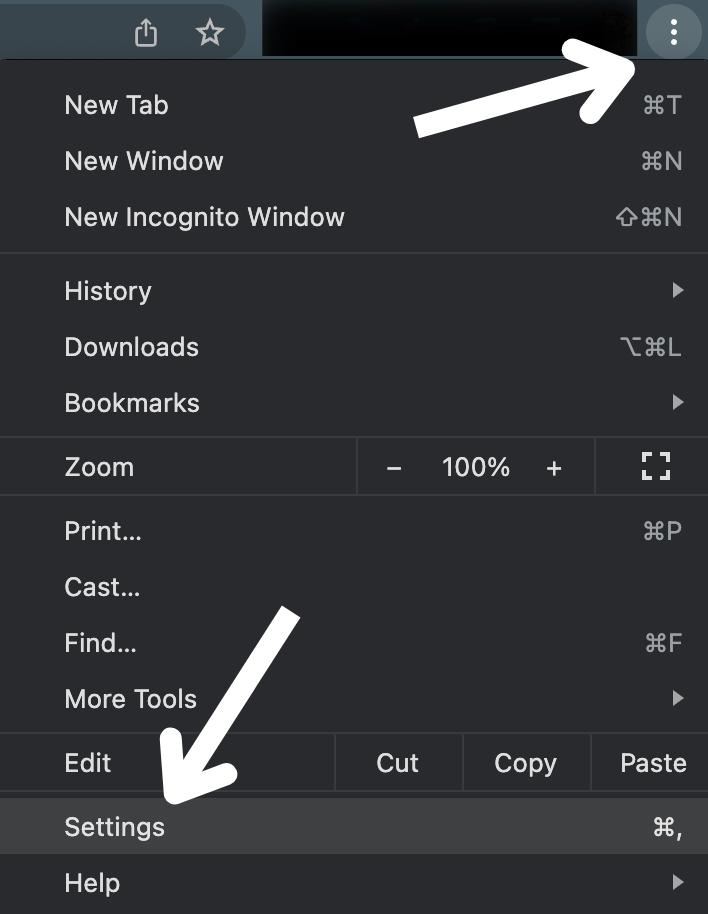Expand More Tools submenu
Image resolution: width=708 pixels, height=914 pixels.
(x=130, y=699)
